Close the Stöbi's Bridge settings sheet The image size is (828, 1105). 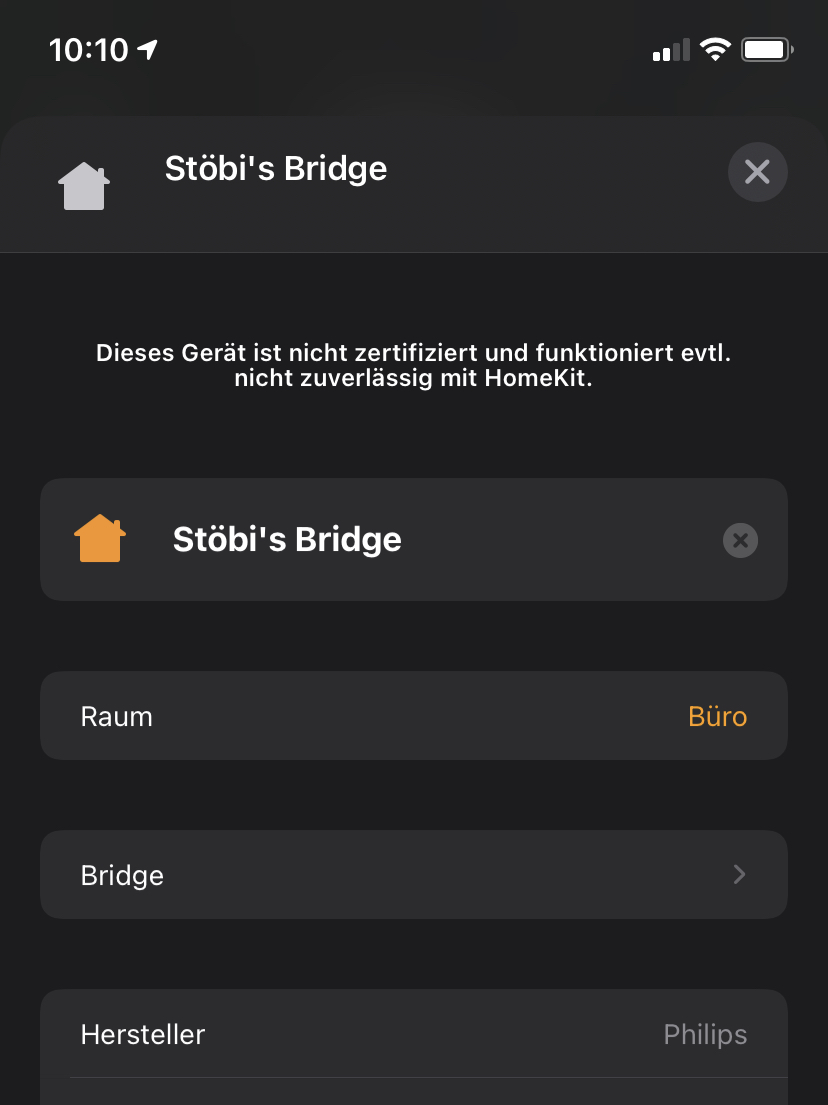point(757,172)
